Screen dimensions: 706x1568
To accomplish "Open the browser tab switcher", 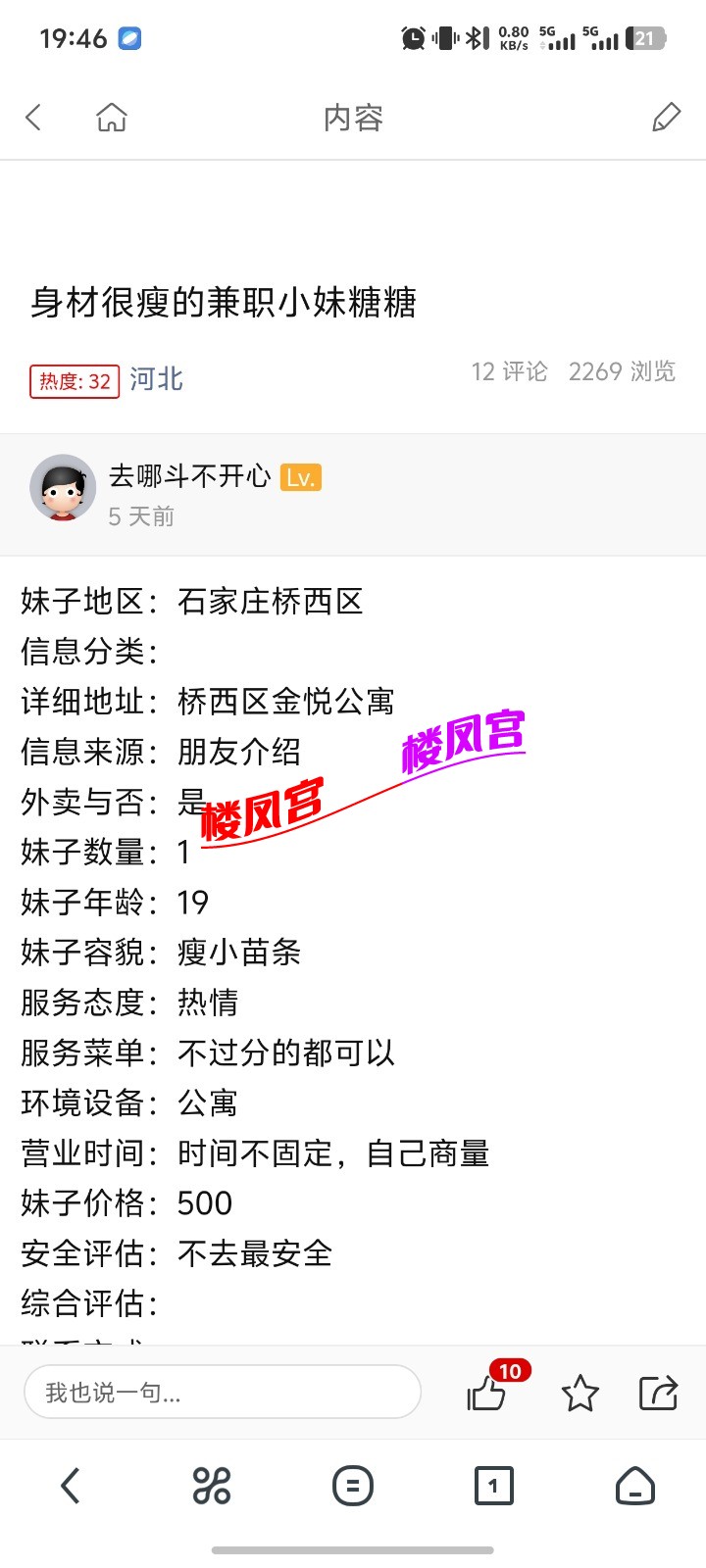I will (493, 1486).
